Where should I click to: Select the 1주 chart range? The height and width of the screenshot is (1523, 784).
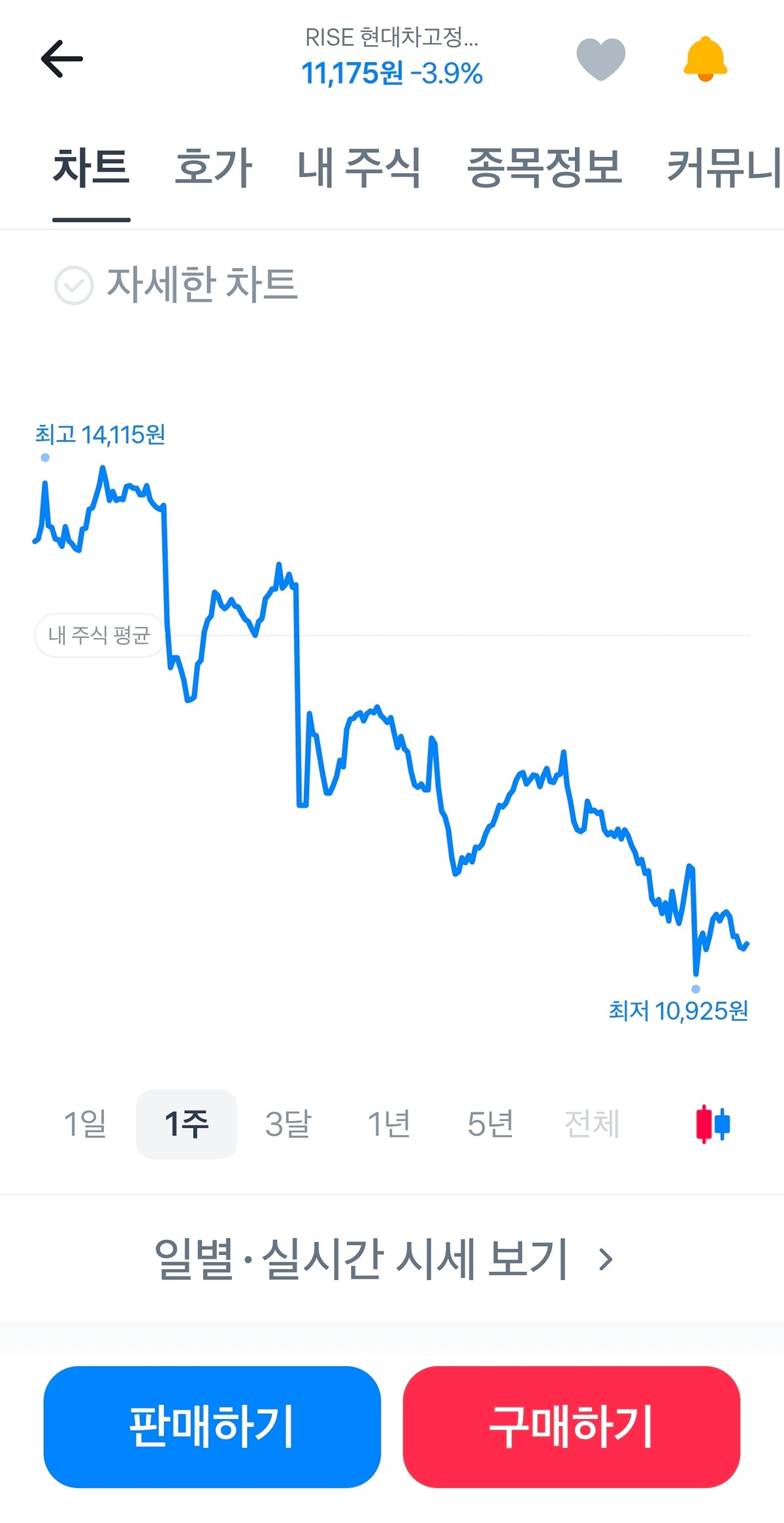[187, 1124]
